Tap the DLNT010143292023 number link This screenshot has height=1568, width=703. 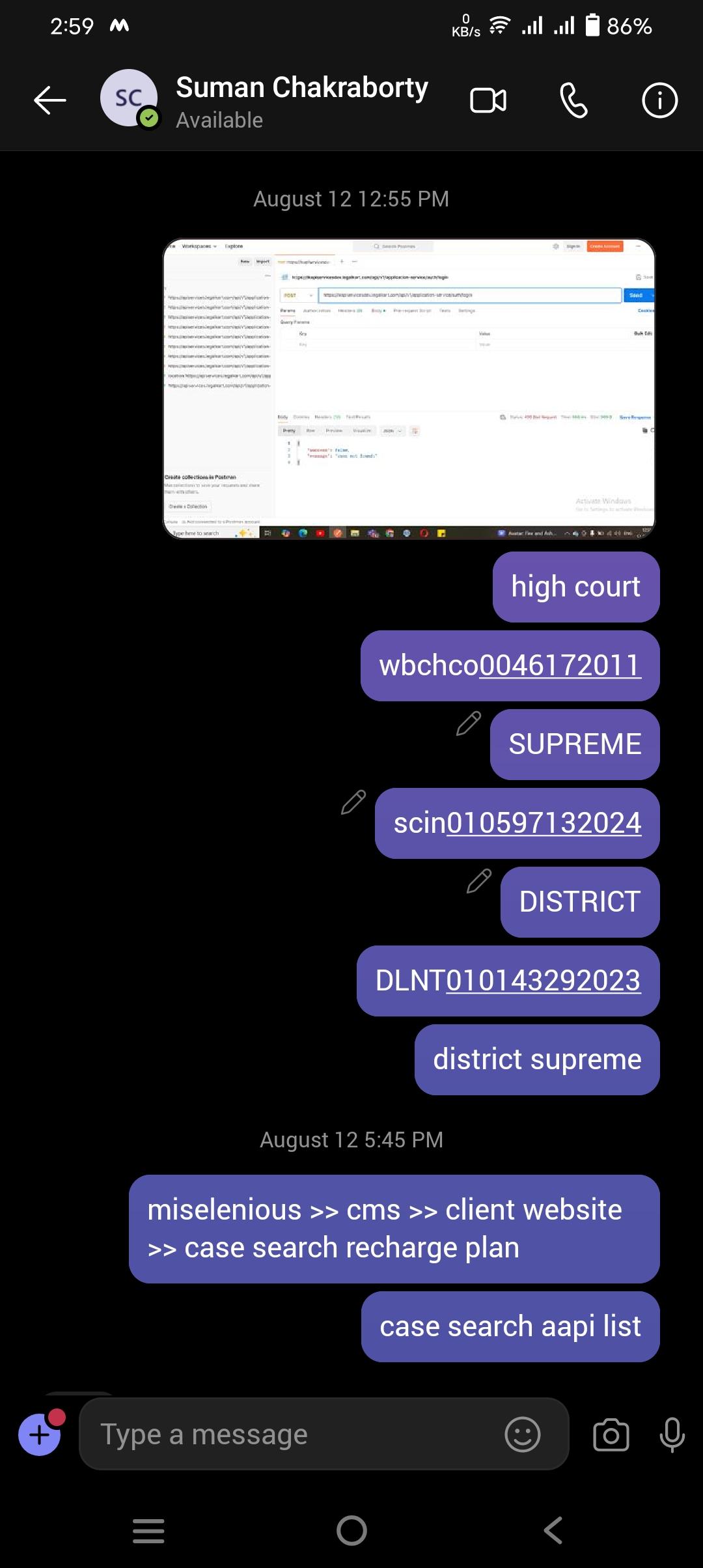544,981
